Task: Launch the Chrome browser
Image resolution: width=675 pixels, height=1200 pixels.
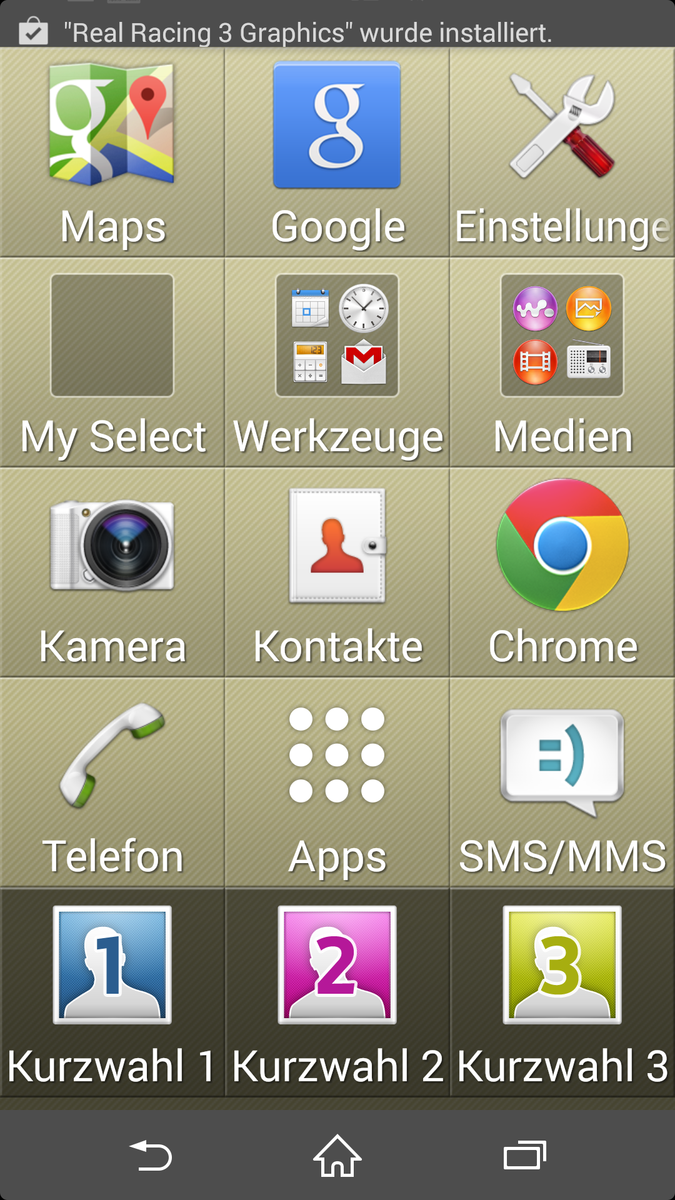Action: click(563, 572)
